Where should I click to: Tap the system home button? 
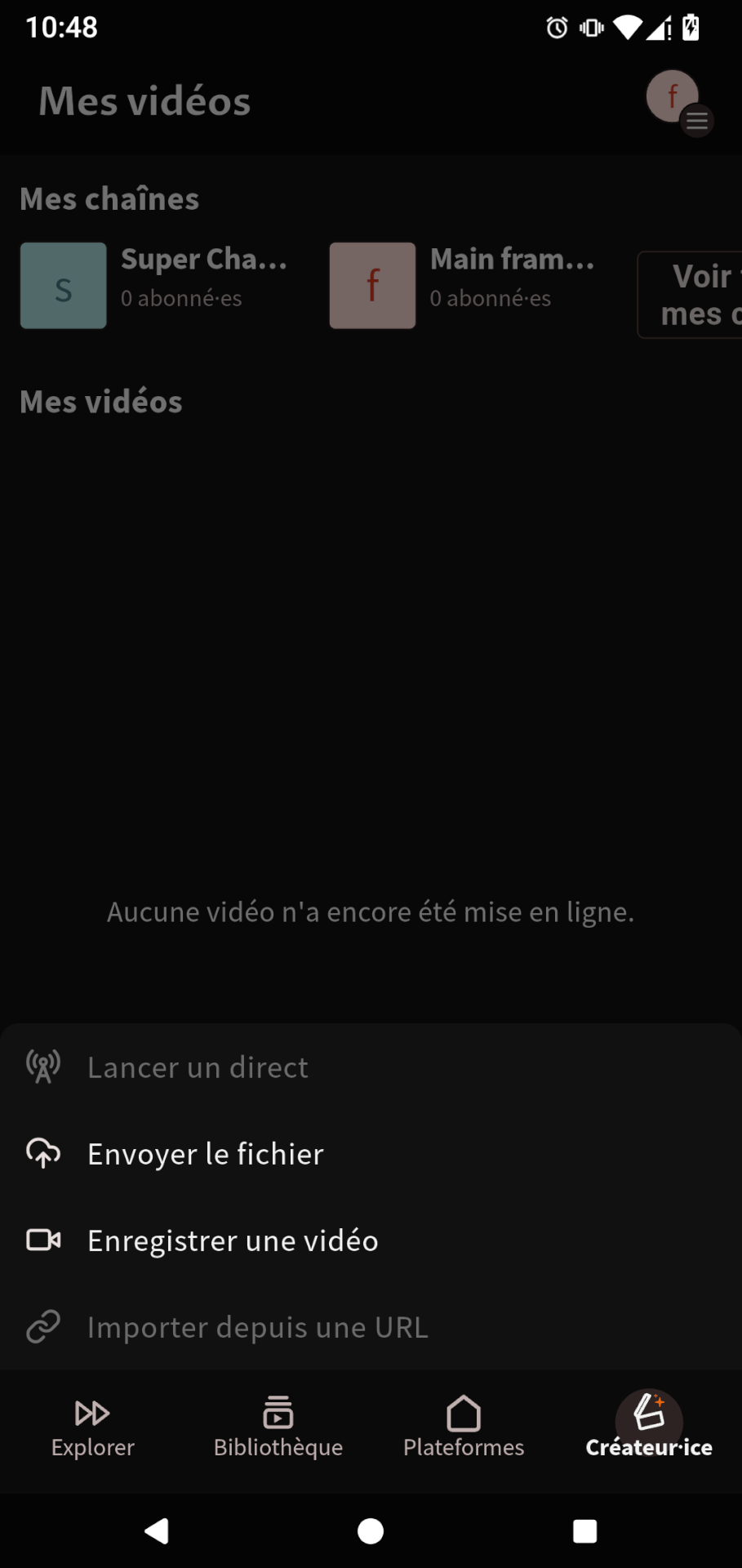click(371, 1530)
